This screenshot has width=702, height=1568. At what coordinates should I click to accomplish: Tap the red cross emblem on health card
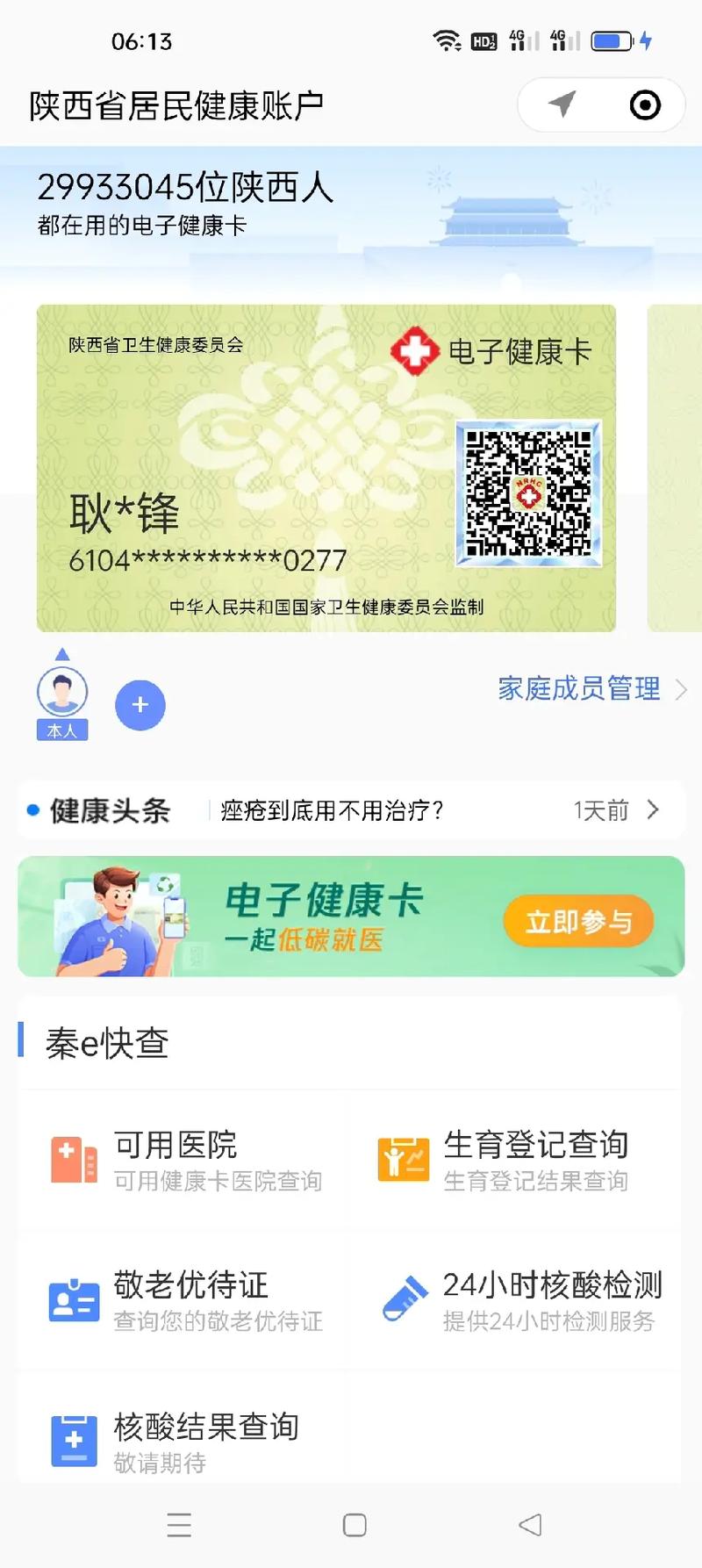click(416, 349)
